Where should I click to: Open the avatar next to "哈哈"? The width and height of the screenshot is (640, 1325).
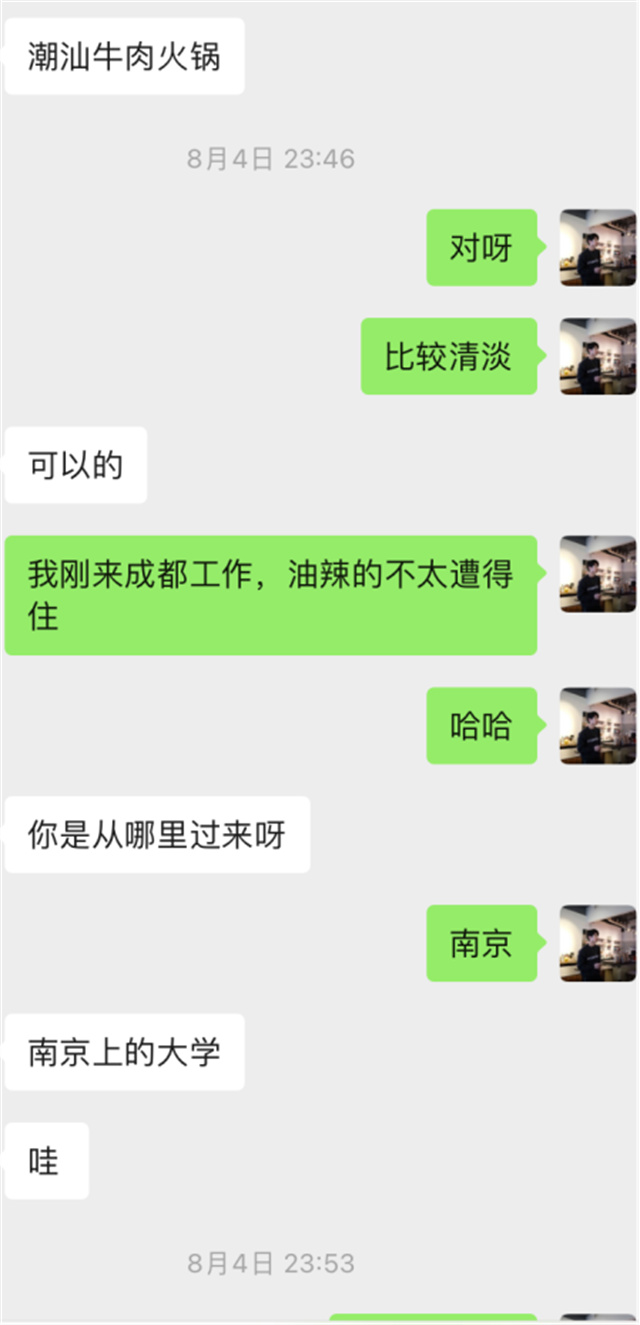pyautogui.click(x=597, y=726)
